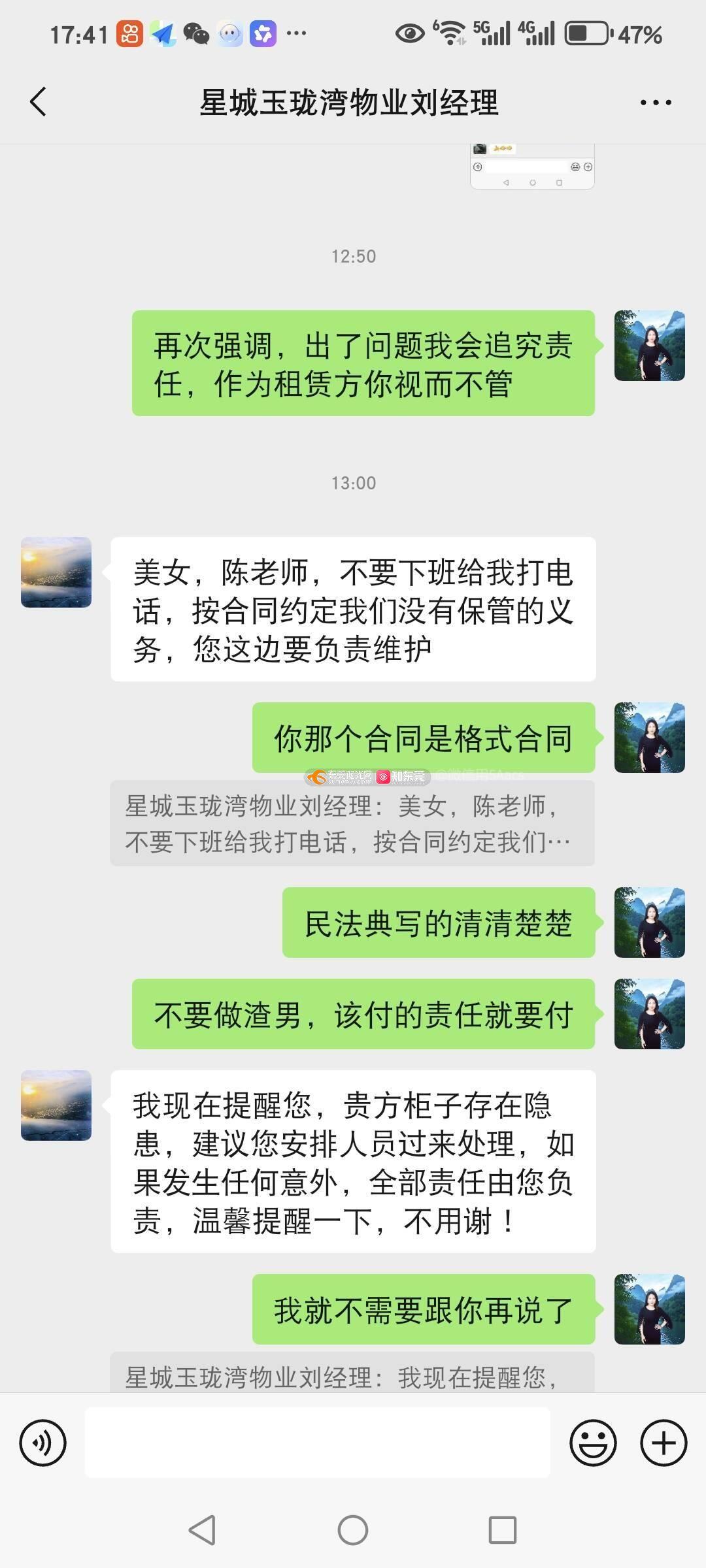Jump to quoted message under 你那个合同是格式合同

[x=352, y=823]
